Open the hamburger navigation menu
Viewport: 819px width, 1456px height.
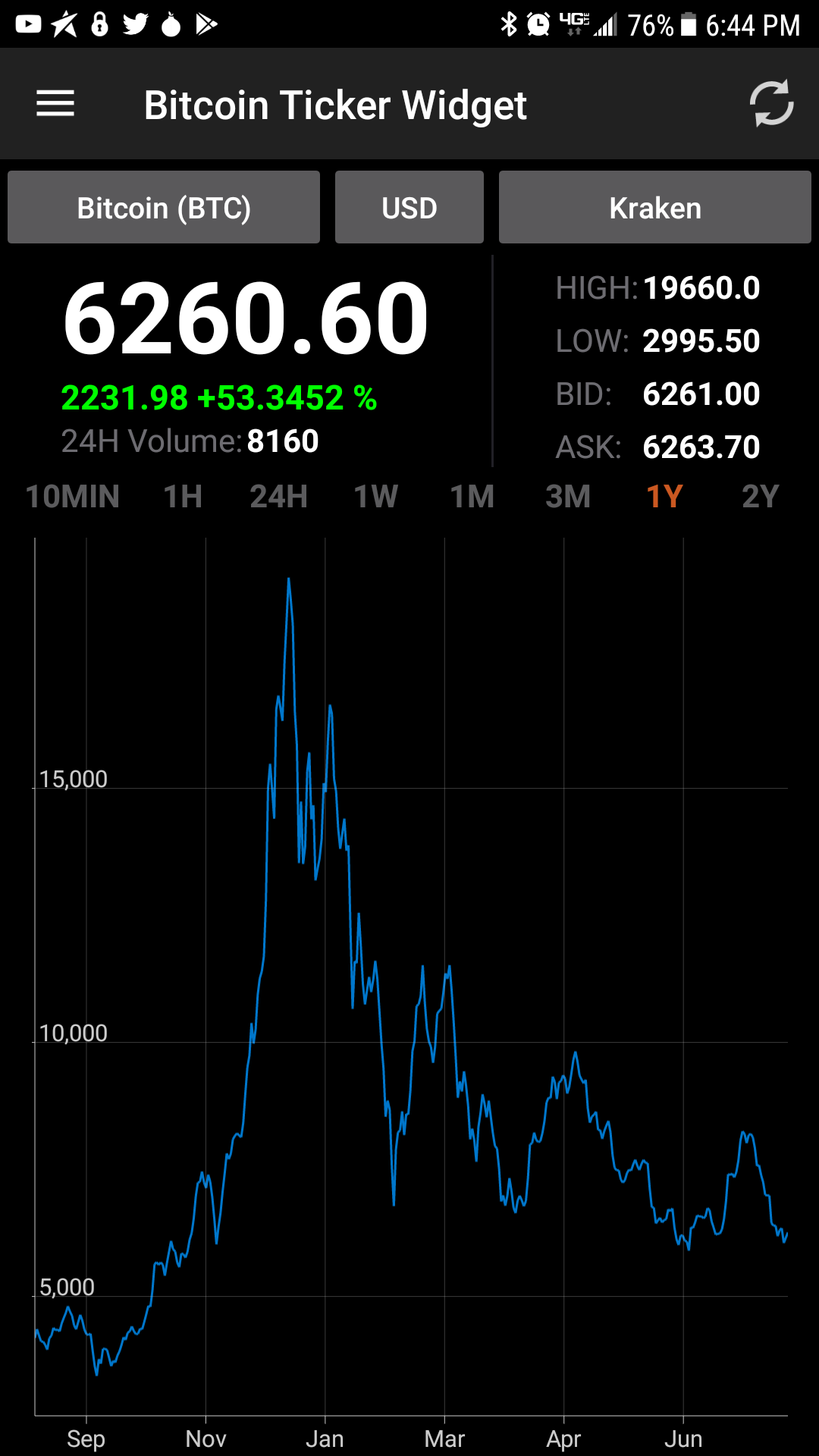[x=55, y=104]
